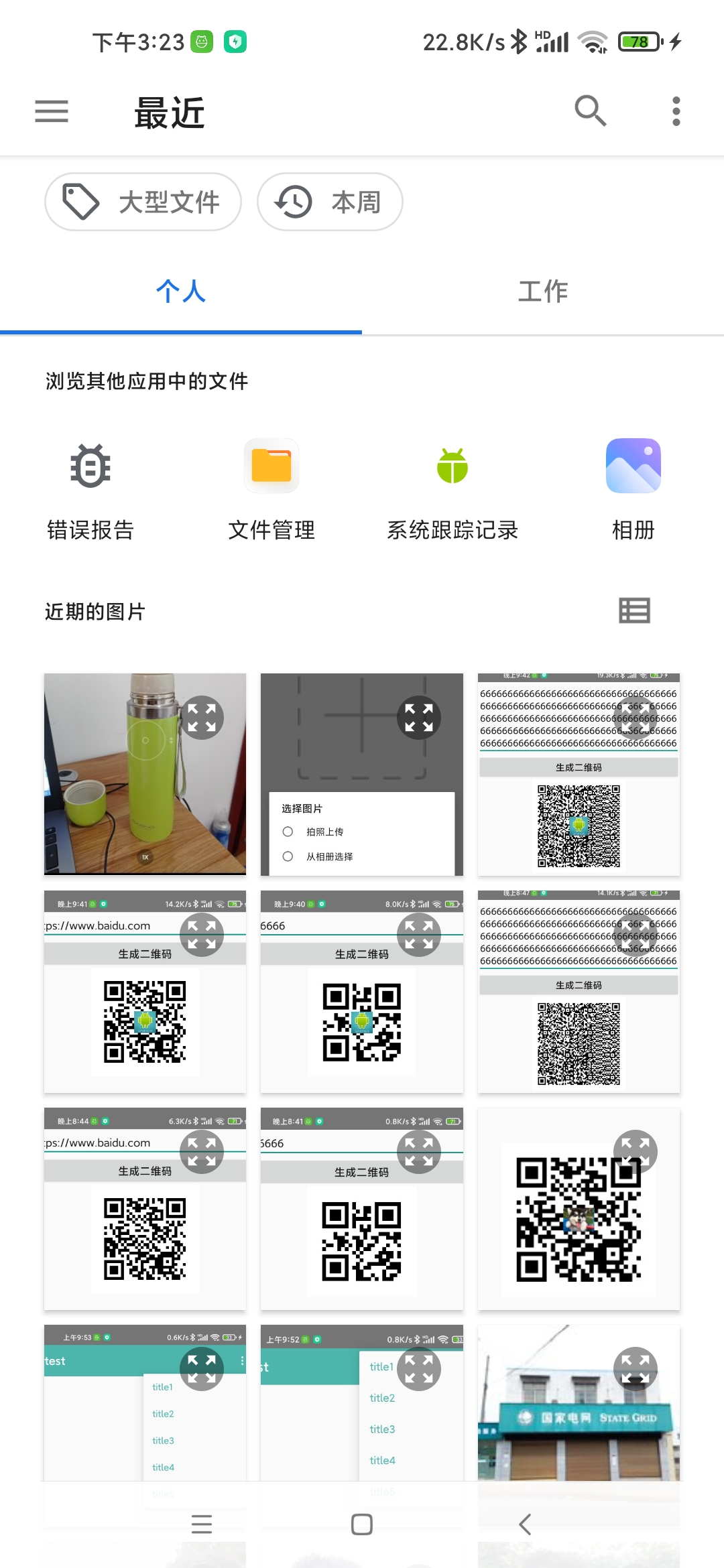724x1568 pixels.
Task: Open the navigation drawer menu
Action: coord(51,111)
